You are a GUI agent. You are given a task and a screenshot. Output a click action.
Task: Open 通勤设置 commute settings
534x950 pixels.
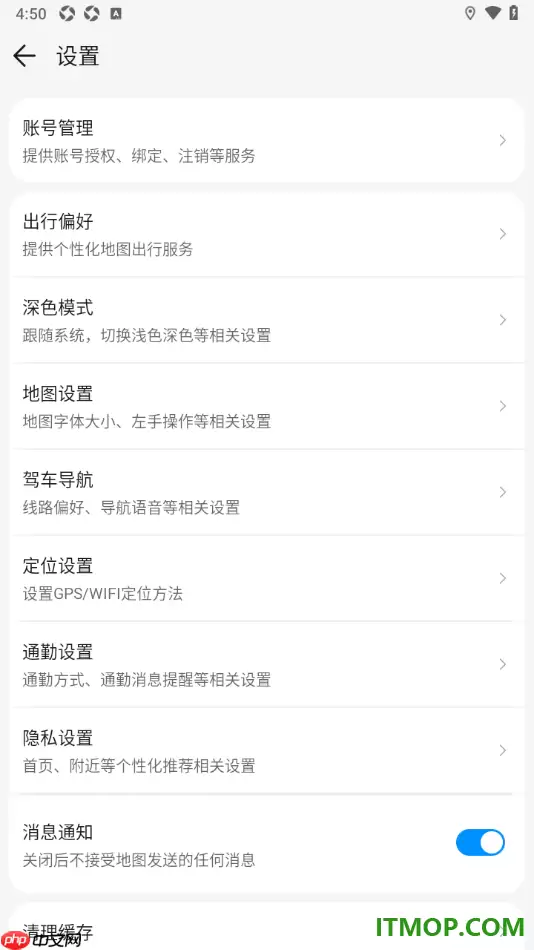tap(267, 664)
